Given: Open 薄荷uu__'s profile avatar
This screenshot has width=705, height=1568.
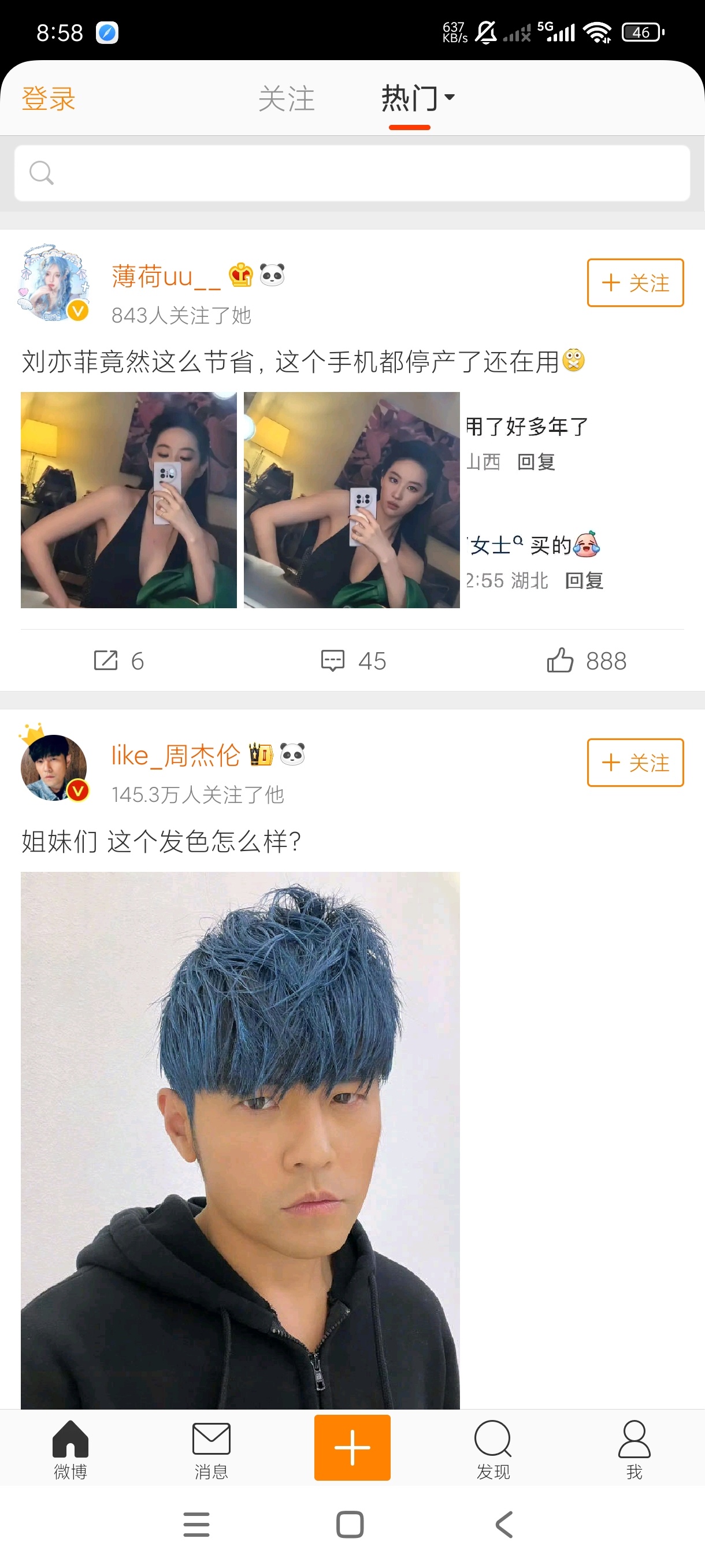Looking at the screenshot, I should point(54,282).
